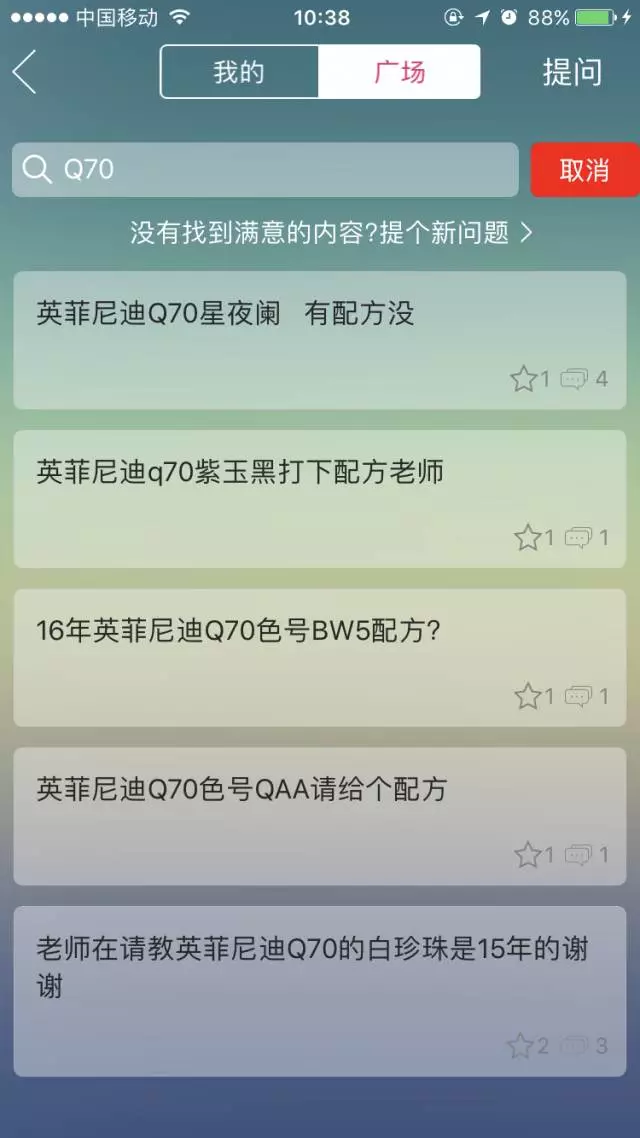The height and width of the screenshot is (1138, 640).
Task: Open the q70紫玉黑 formula question
Action: click(240, 472)
